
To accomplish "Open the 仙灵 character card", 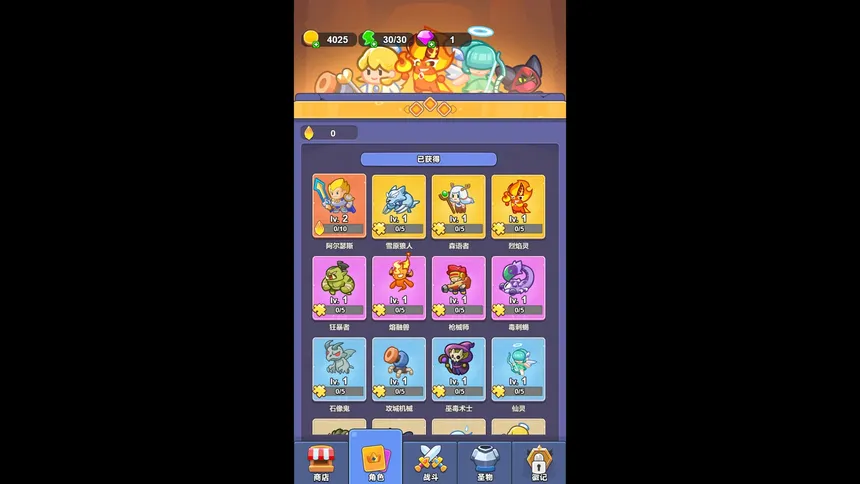I will tap(518, 369).
